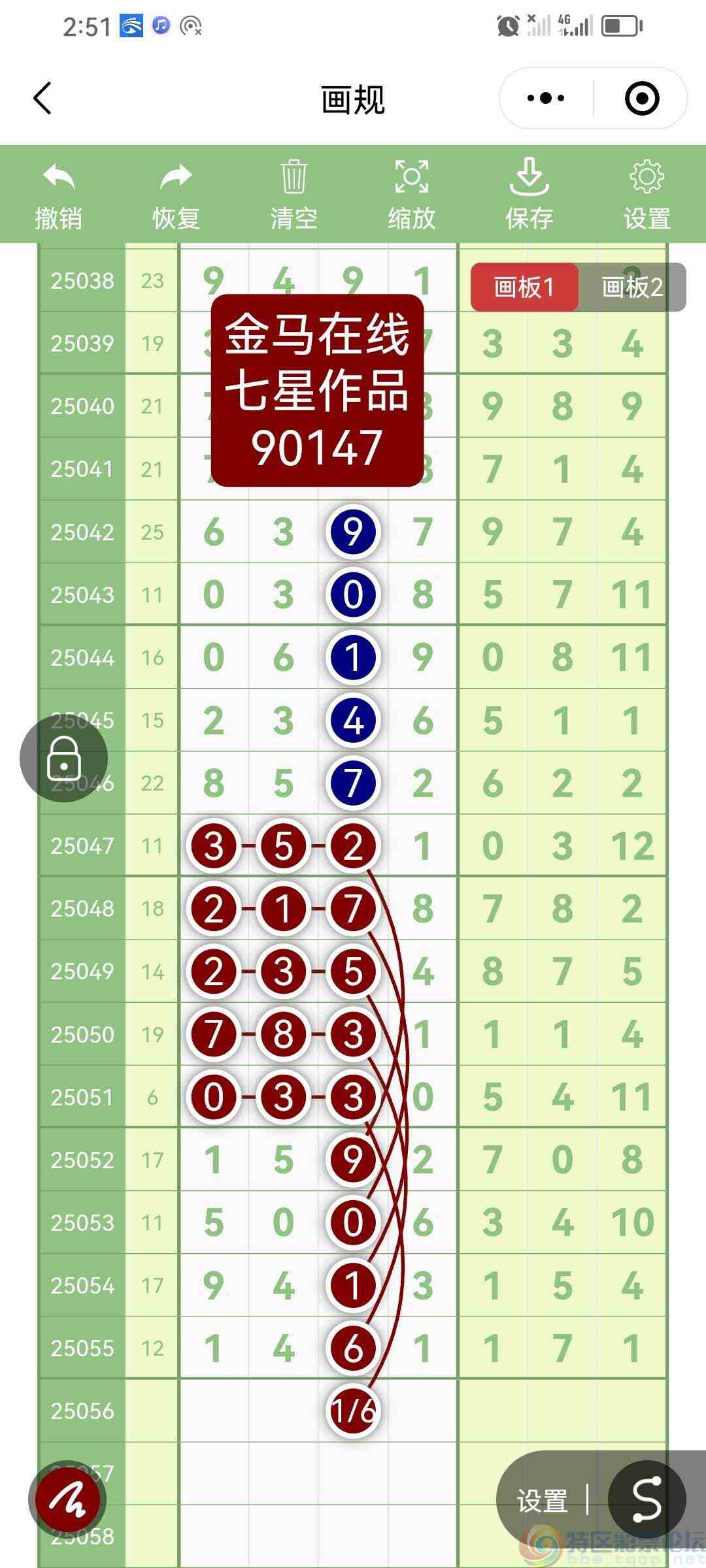Image resolution: width=706 pixels, height=1568 pixels.
Task: Tap the red brush pen button
Action: 67,1499
